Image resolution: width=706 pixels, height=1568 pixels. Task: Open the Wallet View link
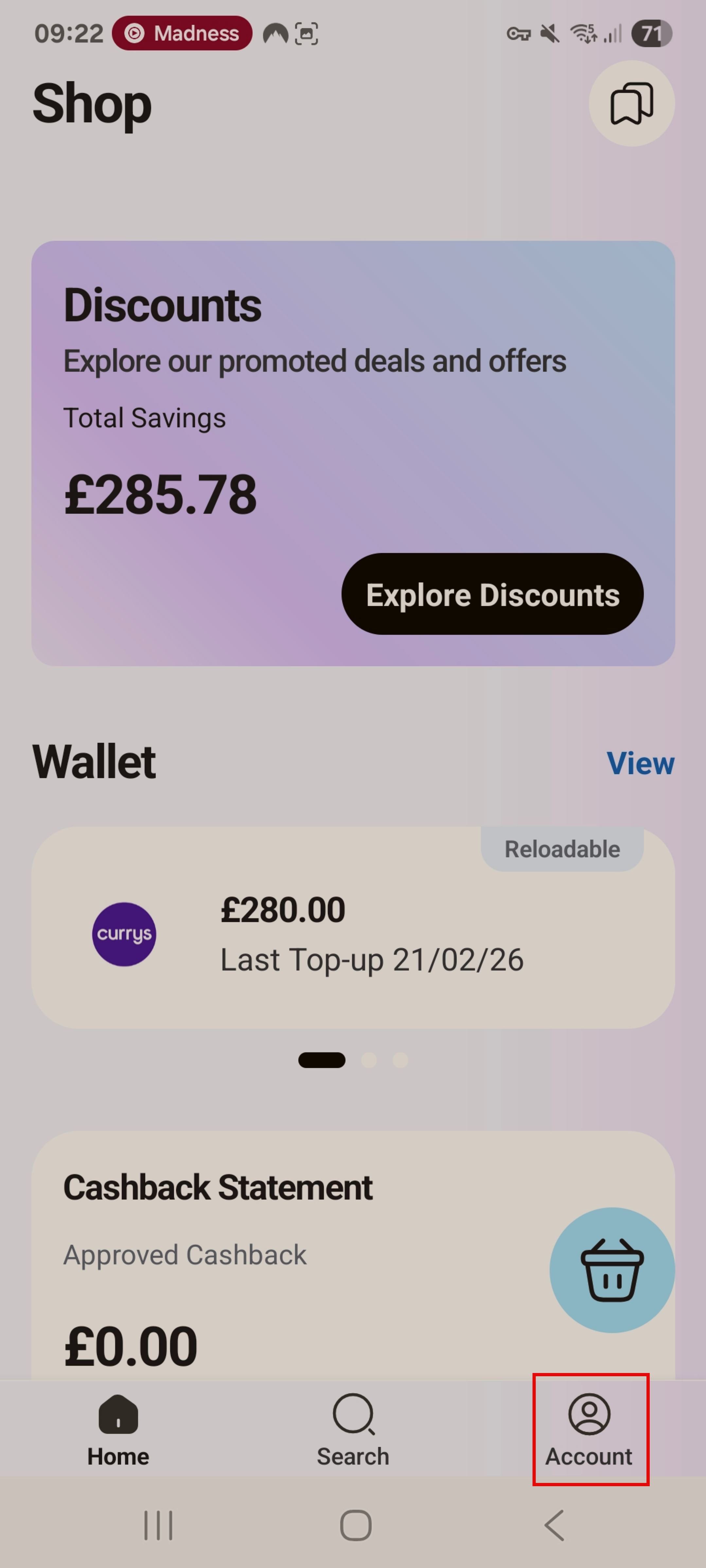point(640,763)
